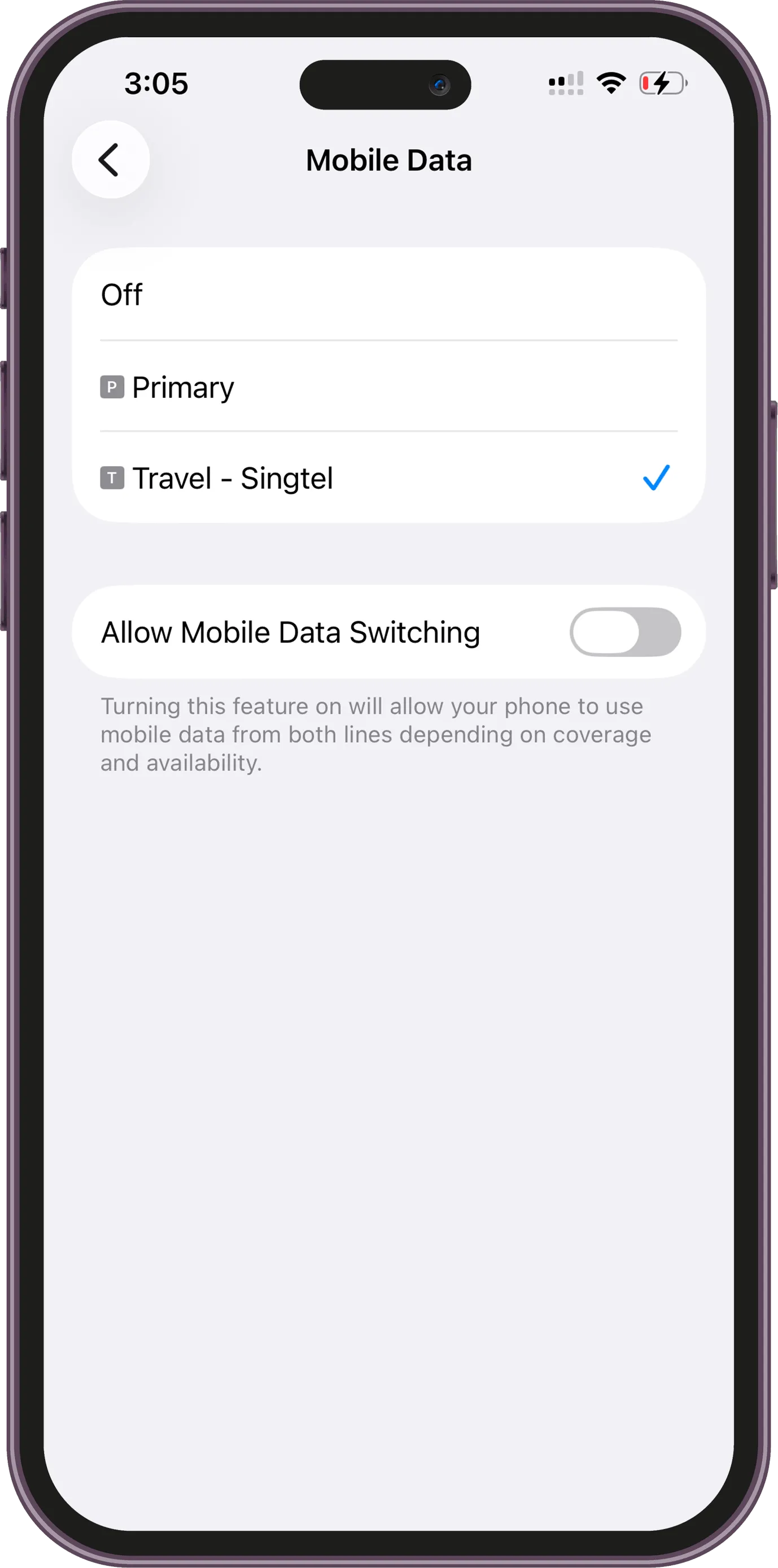Go back from Mobile Data settings
Image resolution: width=778 pixels, height=1568 pixels.
110,160
